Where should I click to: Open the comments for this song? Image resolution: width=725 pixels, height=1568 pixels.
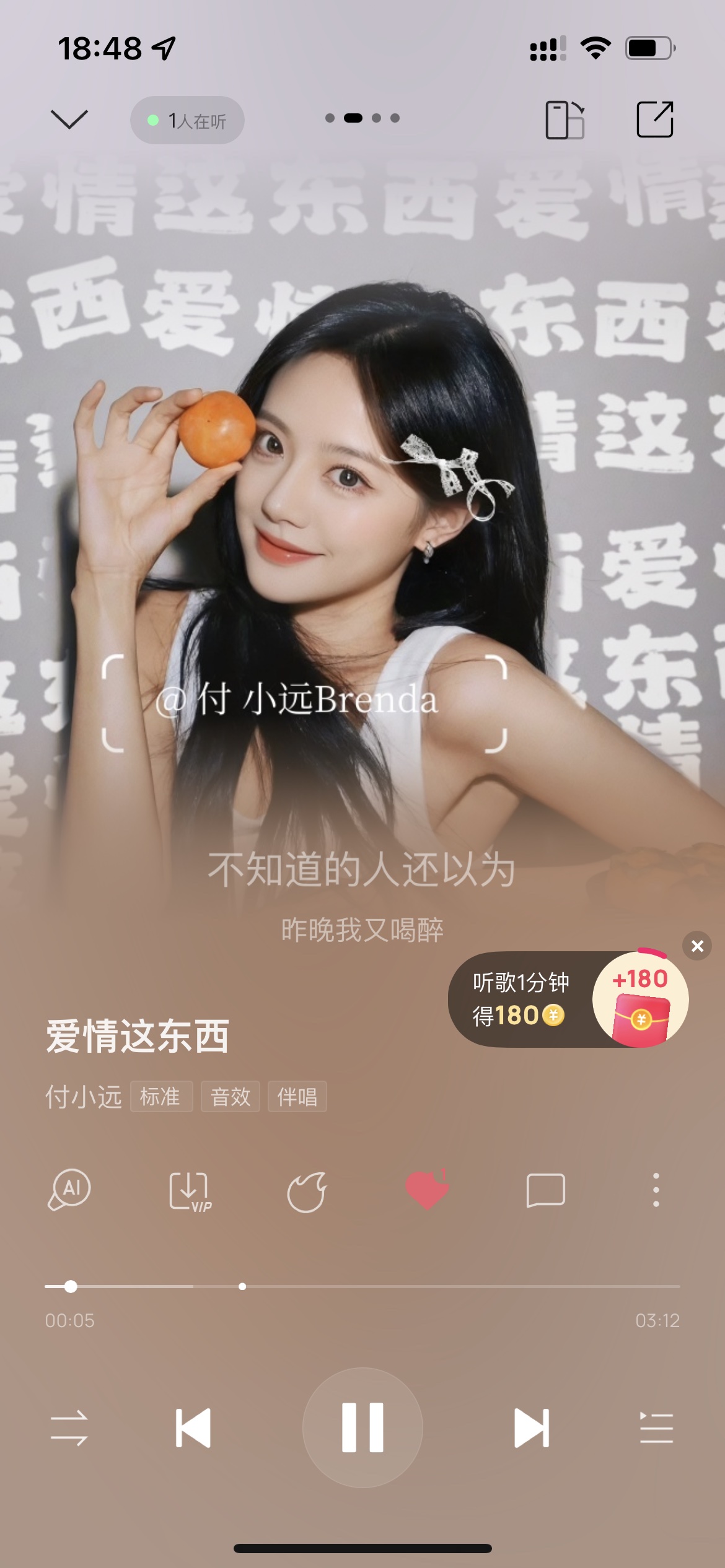(545, 1190)
